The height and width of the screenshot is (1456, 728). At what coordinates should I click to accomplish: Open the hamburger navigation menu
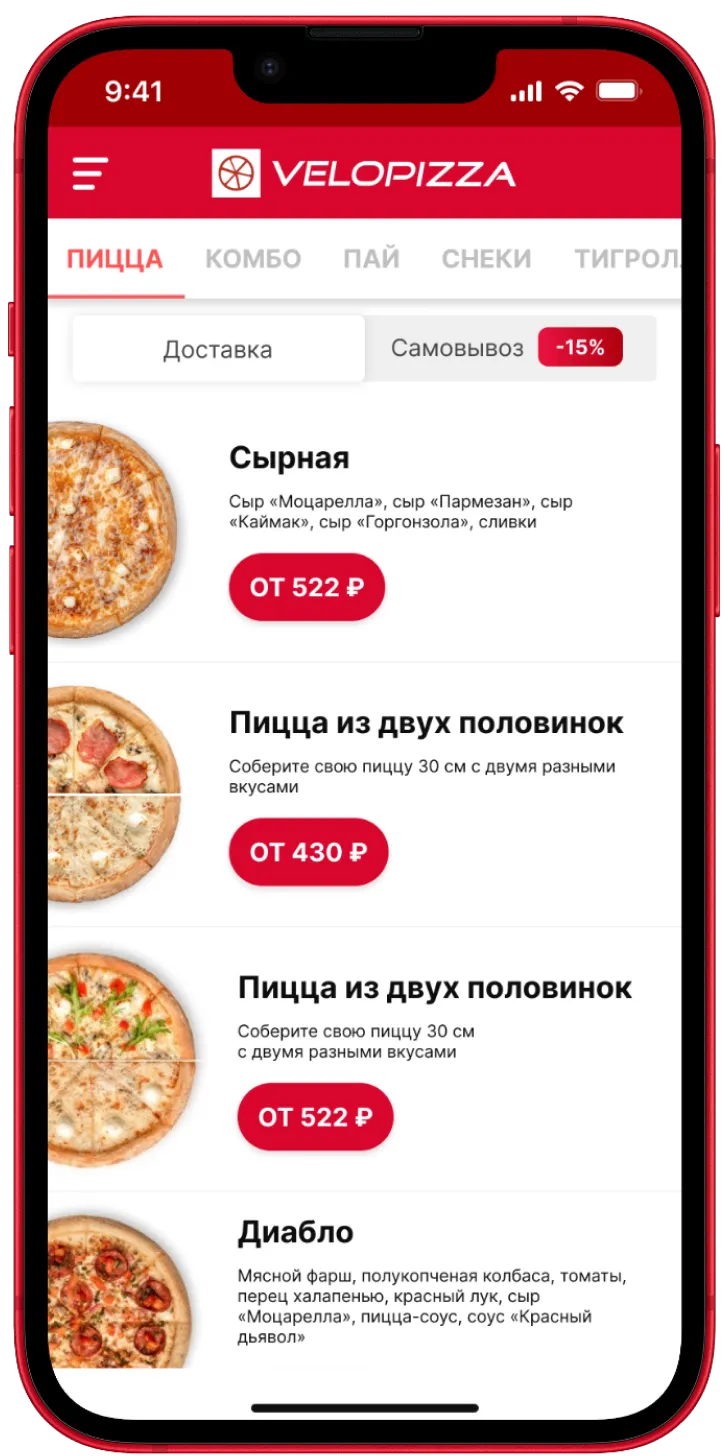pyautogui.click(x=88, y=172)
